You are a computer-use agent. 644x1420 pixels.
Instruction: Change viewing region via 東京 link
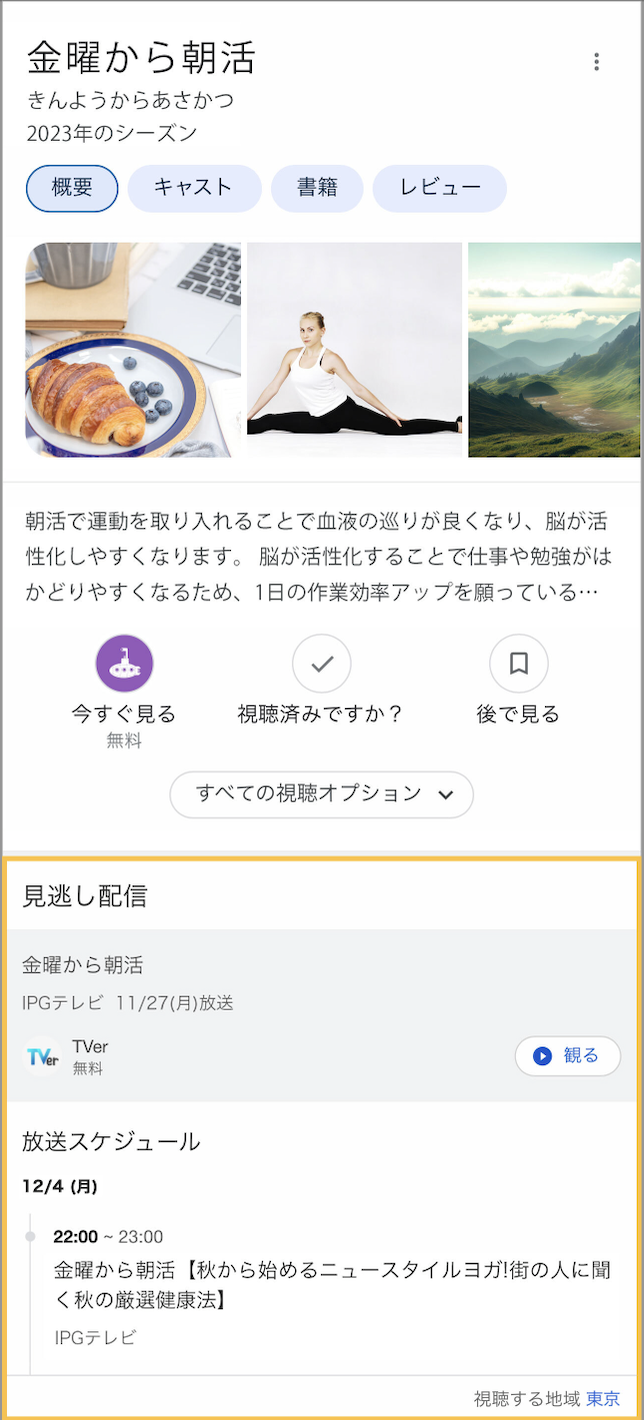[x=603, y=1398]
